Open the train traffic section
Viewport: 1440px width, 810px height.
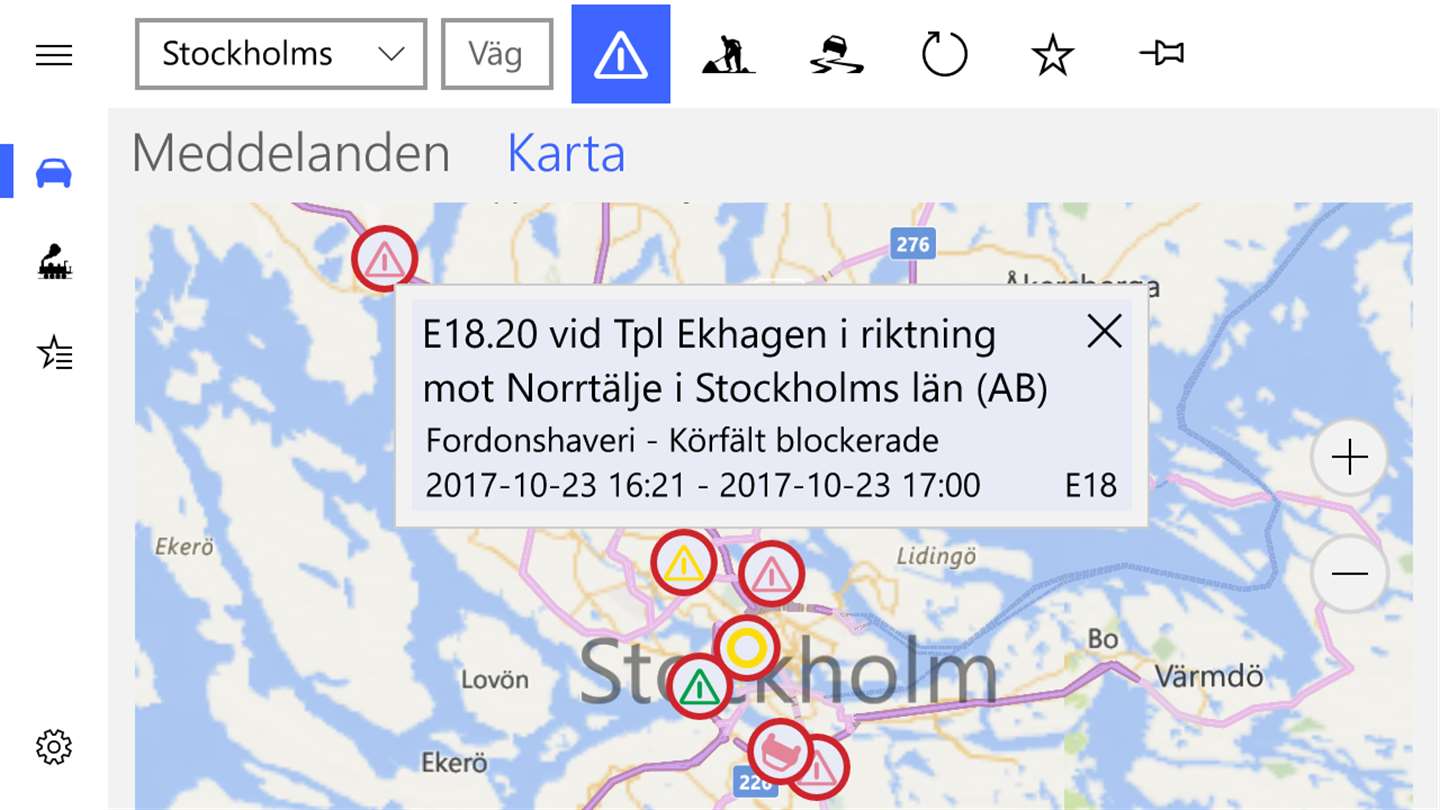coord(54,262)
